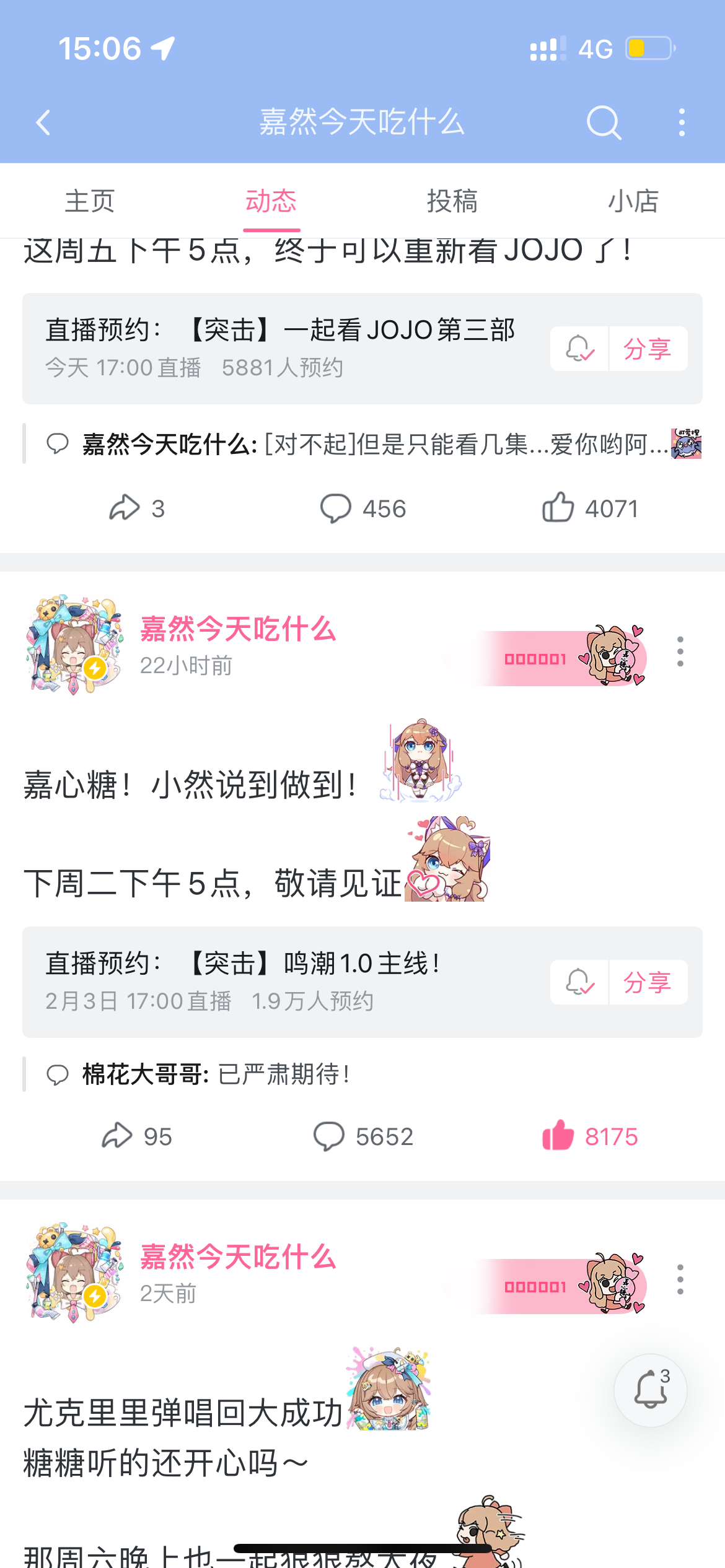Toggle reservation bell for JOJO第三部 live
The height and width of the screenshot is (1568, 725).
pos(580,349)
